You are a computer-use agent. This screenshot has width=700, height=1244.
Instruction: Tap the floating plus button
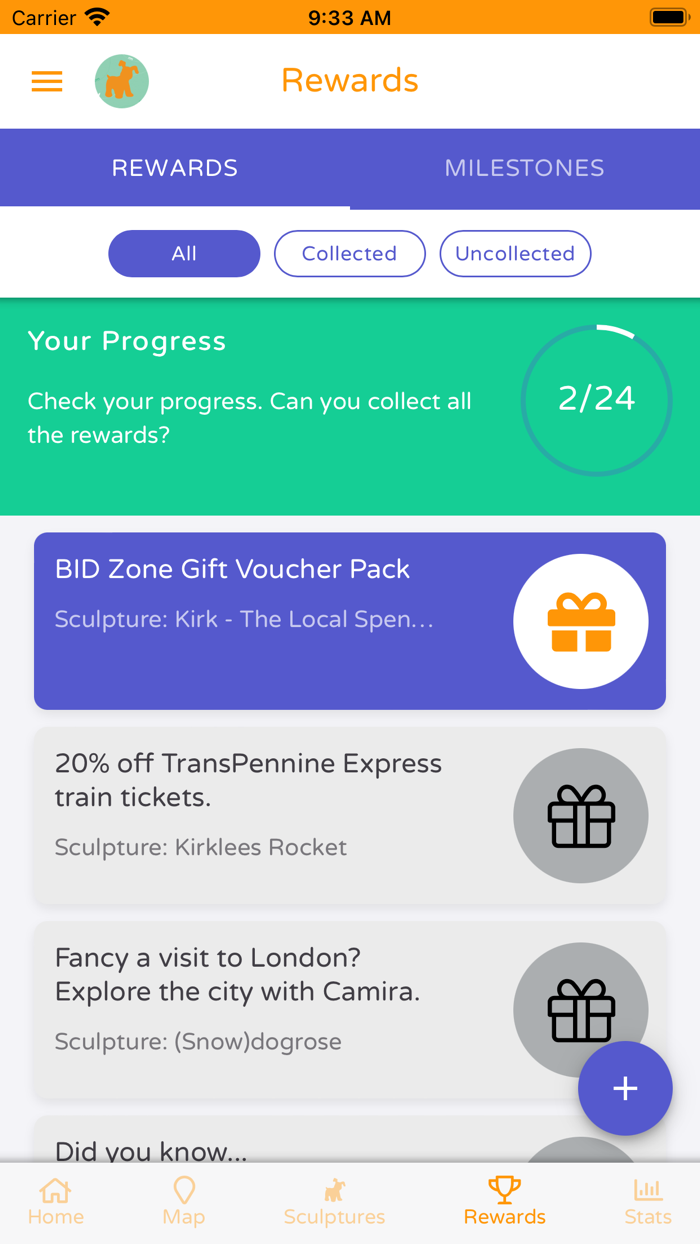[x=625, y=1088]
